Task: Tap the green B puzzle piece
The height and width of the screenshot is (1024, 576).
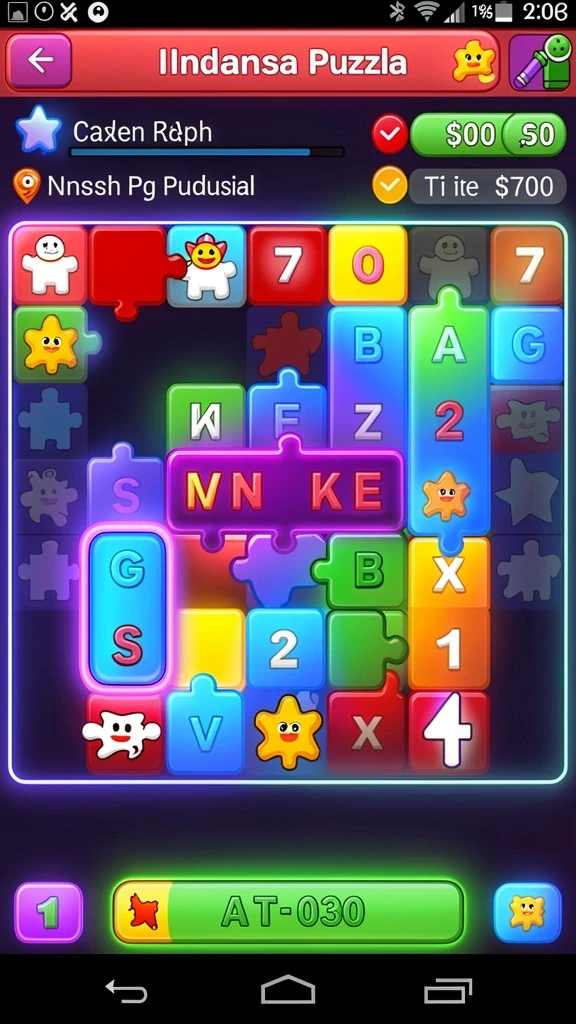Action: [x=362, y=571]
